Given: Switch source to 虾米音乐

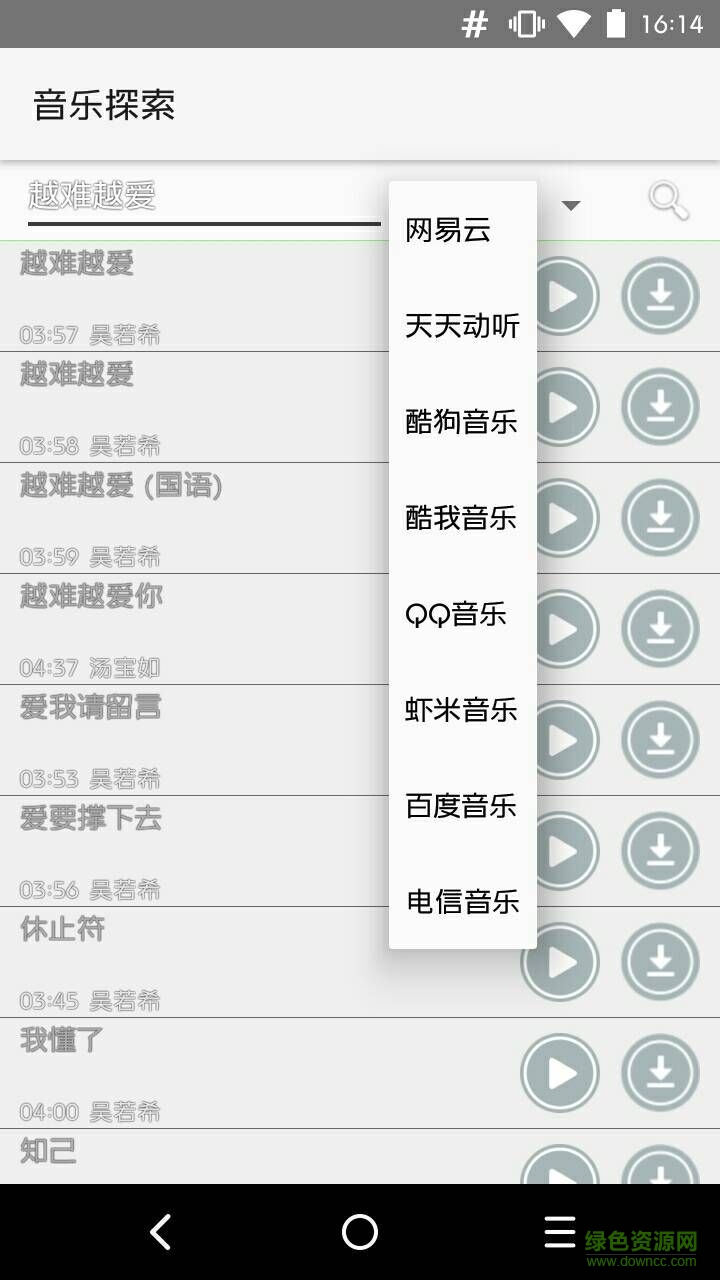Looking at the screenshot, I should 459,710.
